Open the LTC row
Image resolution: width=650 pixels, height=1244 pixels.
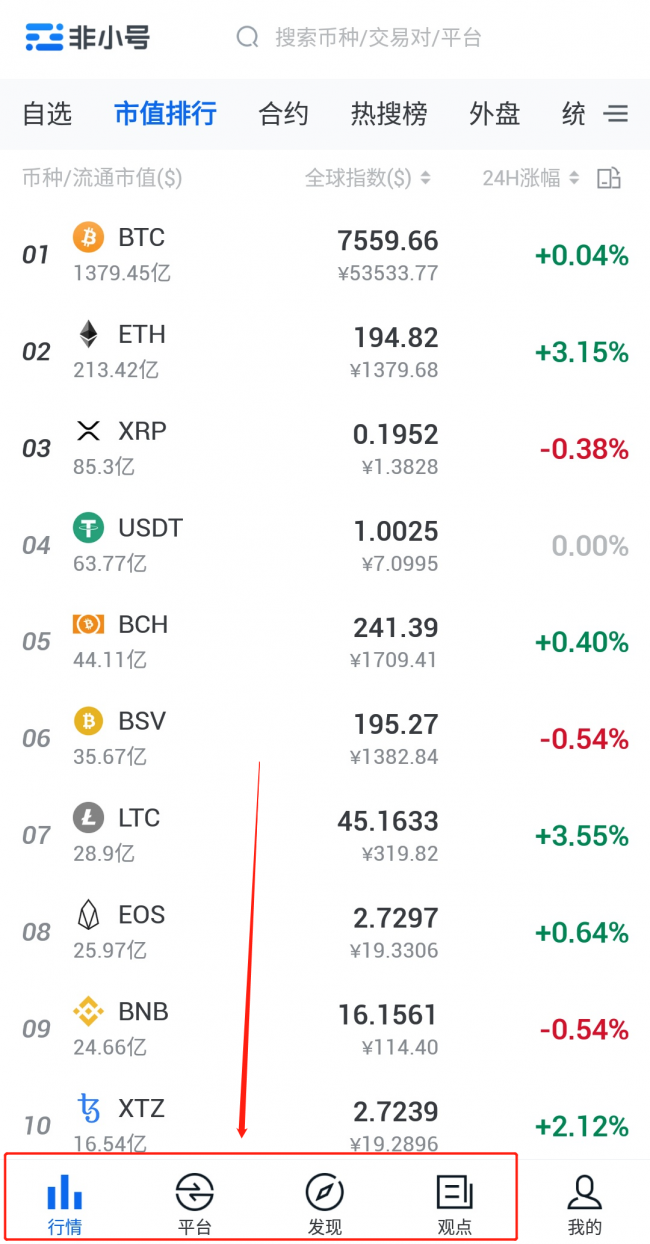click(325, 836)
